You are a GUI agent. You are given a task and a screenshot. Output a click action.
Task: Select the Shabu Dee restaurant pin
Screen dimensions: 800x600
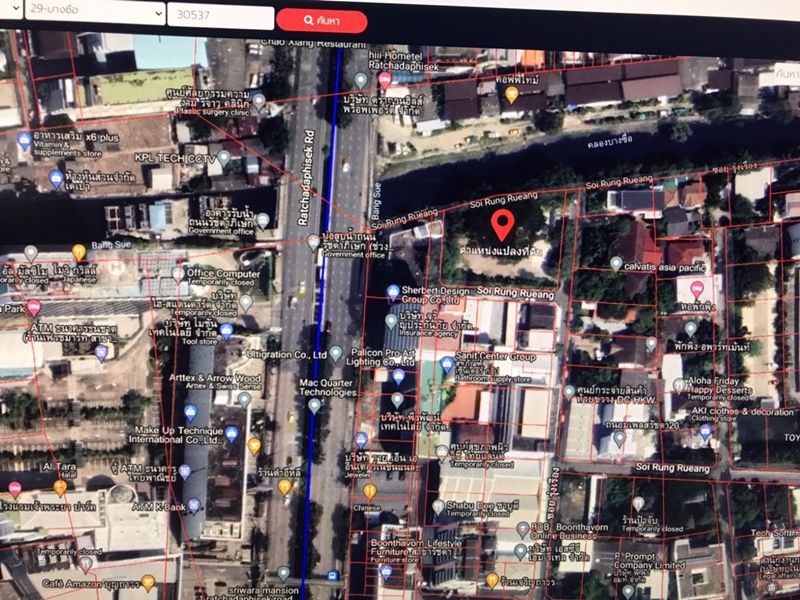pyautogui.click(x=438, y=506)
